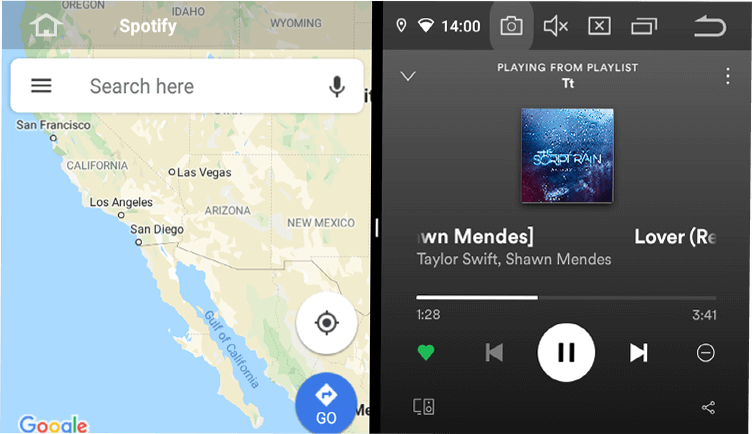This screenshot has width=752, height=434.
Task: Share the current track
Action: tap(708, 407)
